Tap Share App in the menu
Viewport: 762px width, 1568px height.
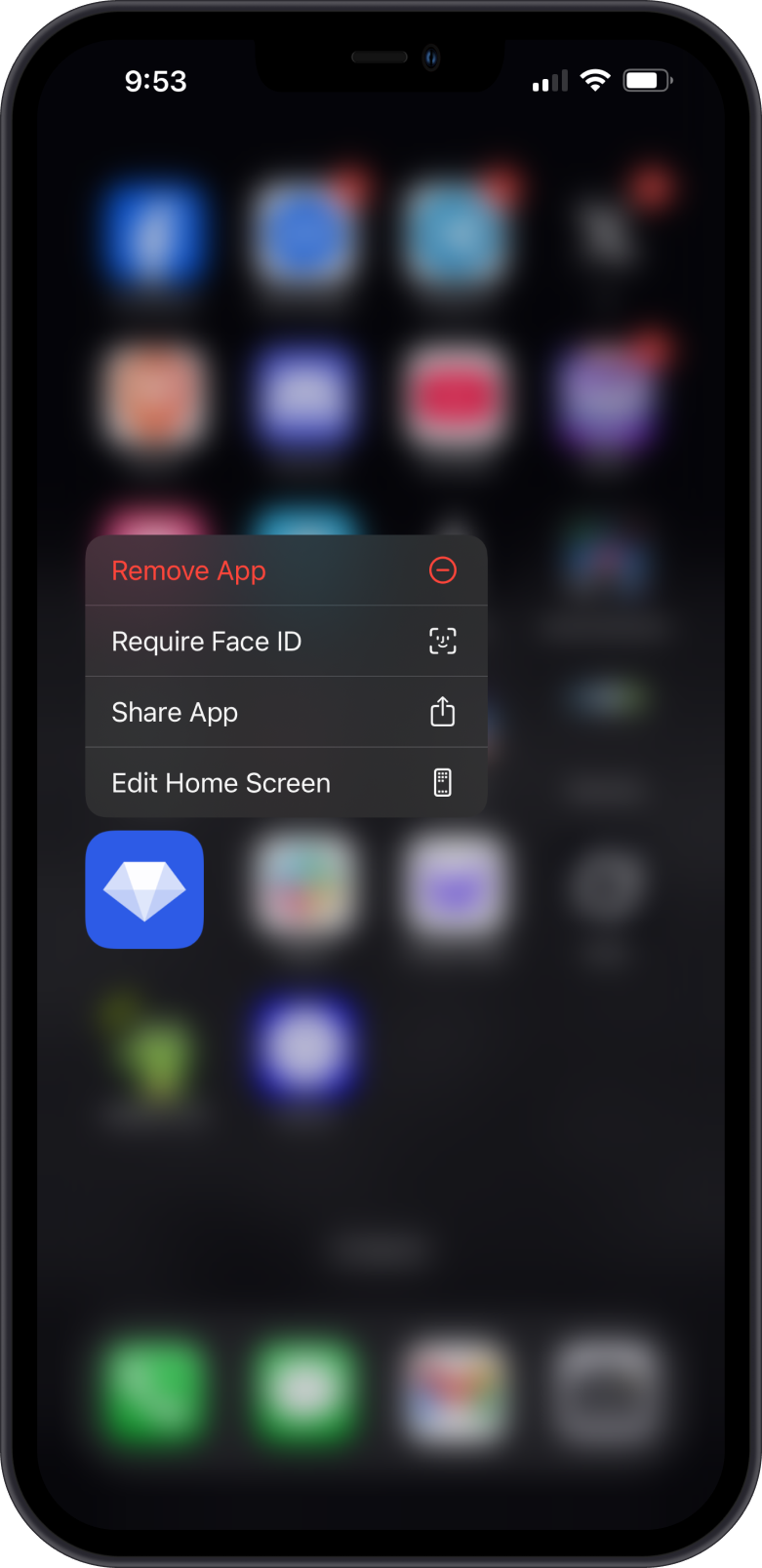coord(285,713)
